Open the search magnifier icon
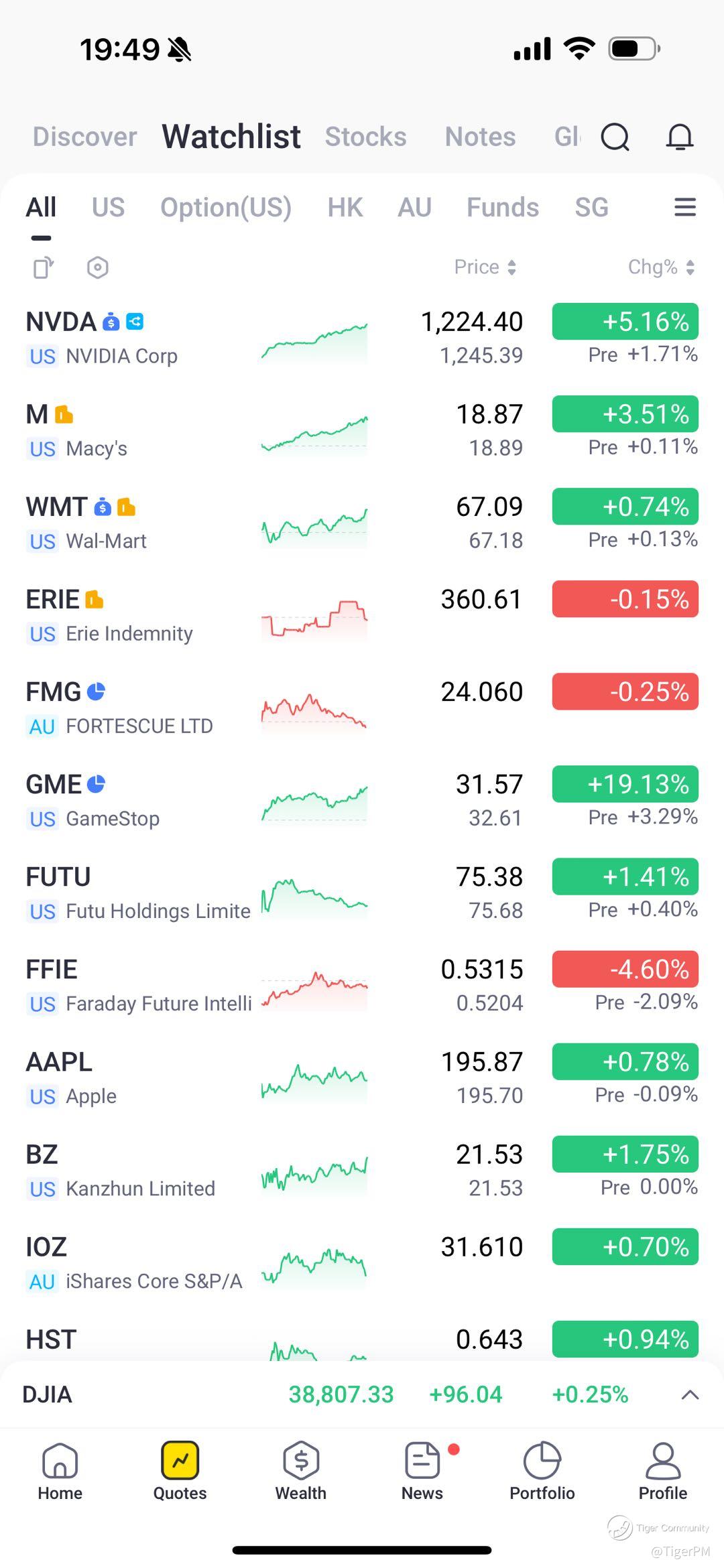This screenshot has width=724, height=1568. [615, 137]
